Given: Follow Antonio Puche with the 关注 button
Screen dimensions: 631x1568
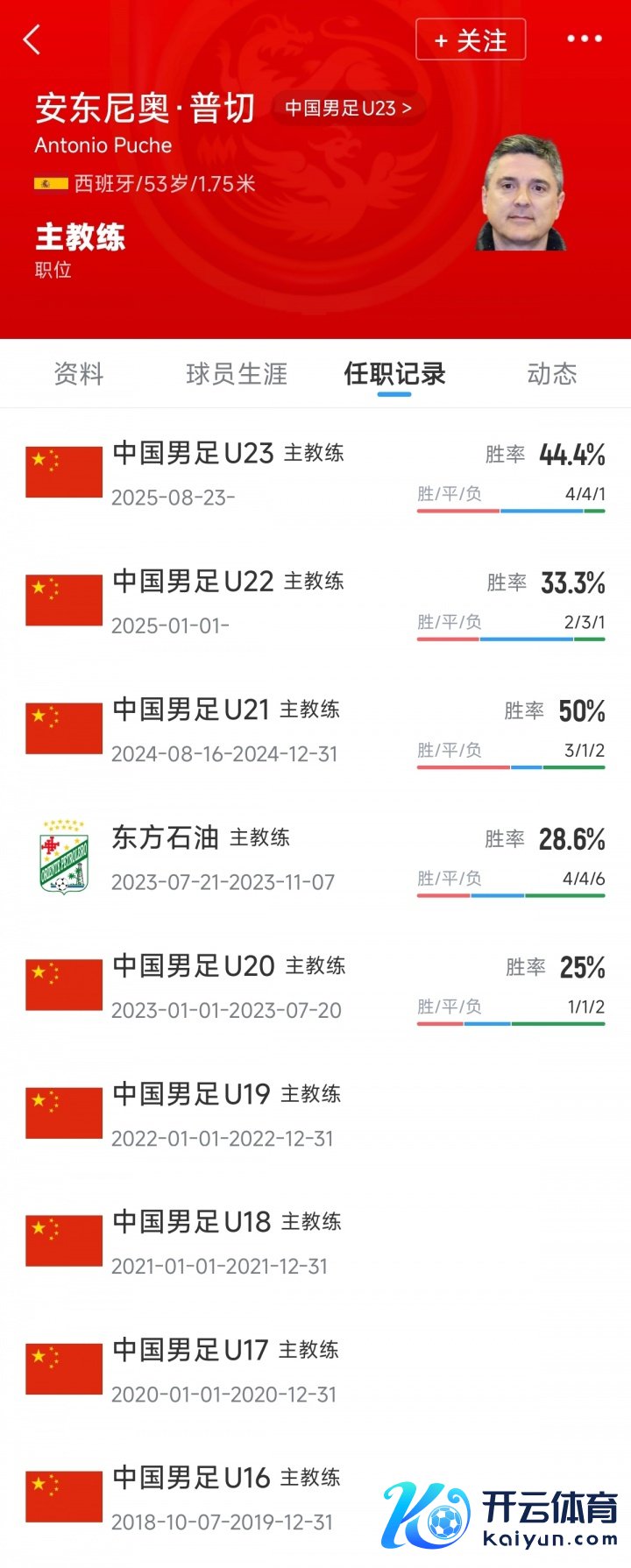Looking at the screenshot, I should 471,40.
